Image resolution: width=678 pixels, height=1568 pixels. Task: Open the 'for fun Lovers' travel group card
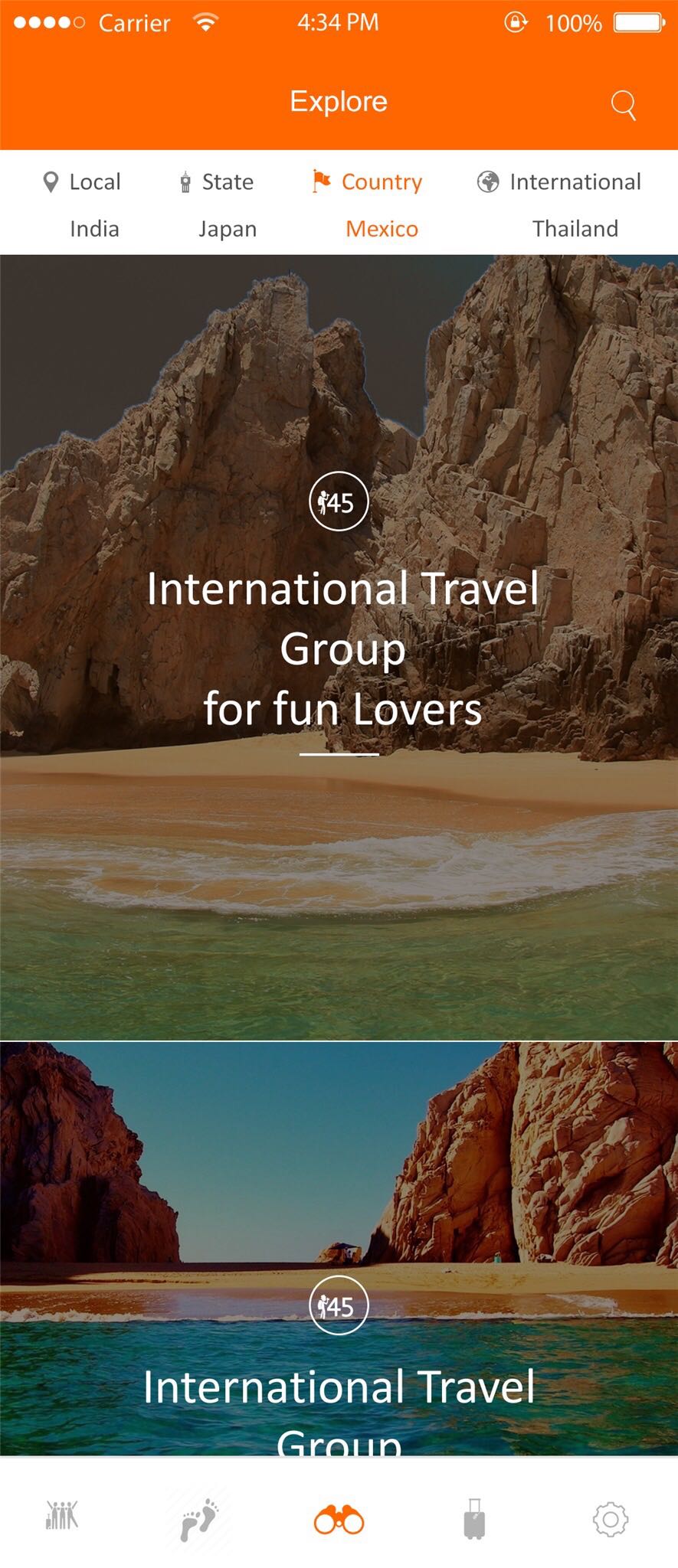339,647
